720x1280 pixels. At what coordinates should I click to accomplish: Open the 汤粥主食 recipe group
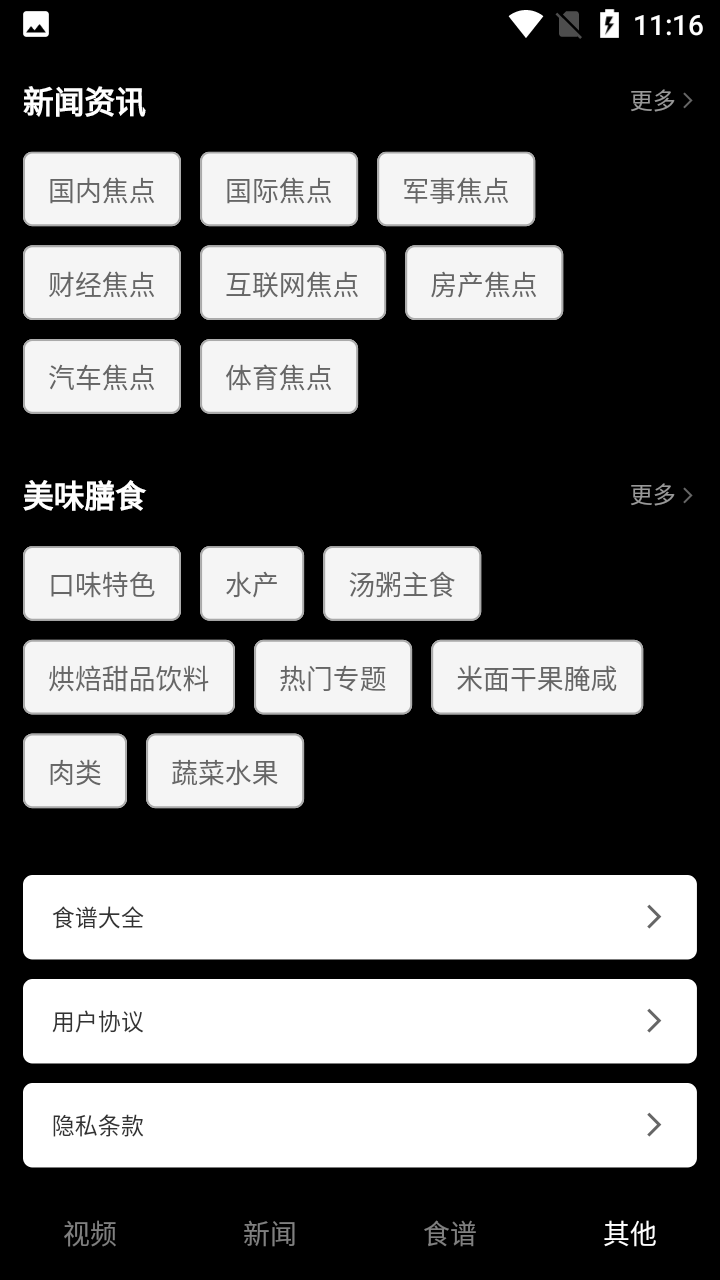(402, 584)
